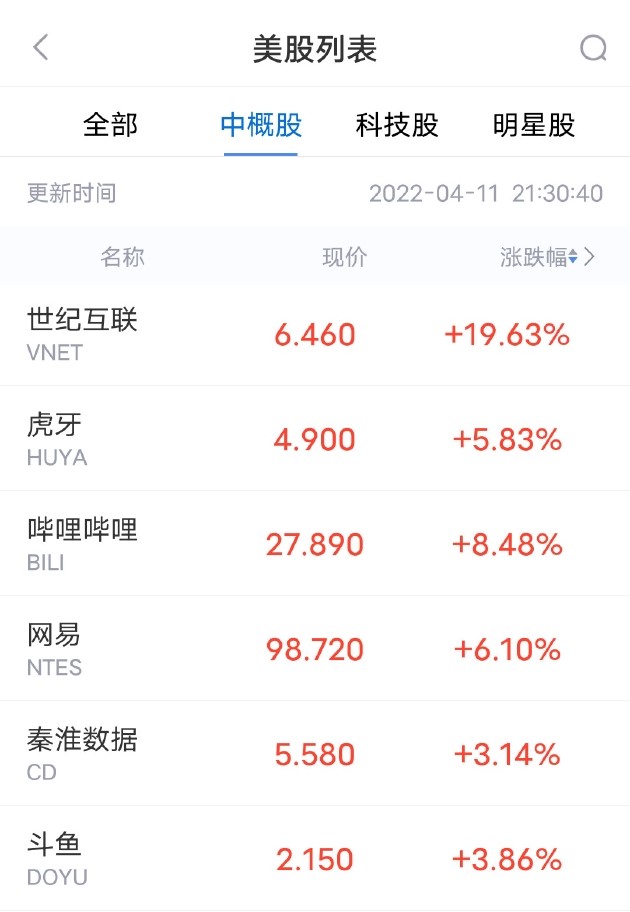
Task: Show the 明星股 tab
Action: click(534, 126)
